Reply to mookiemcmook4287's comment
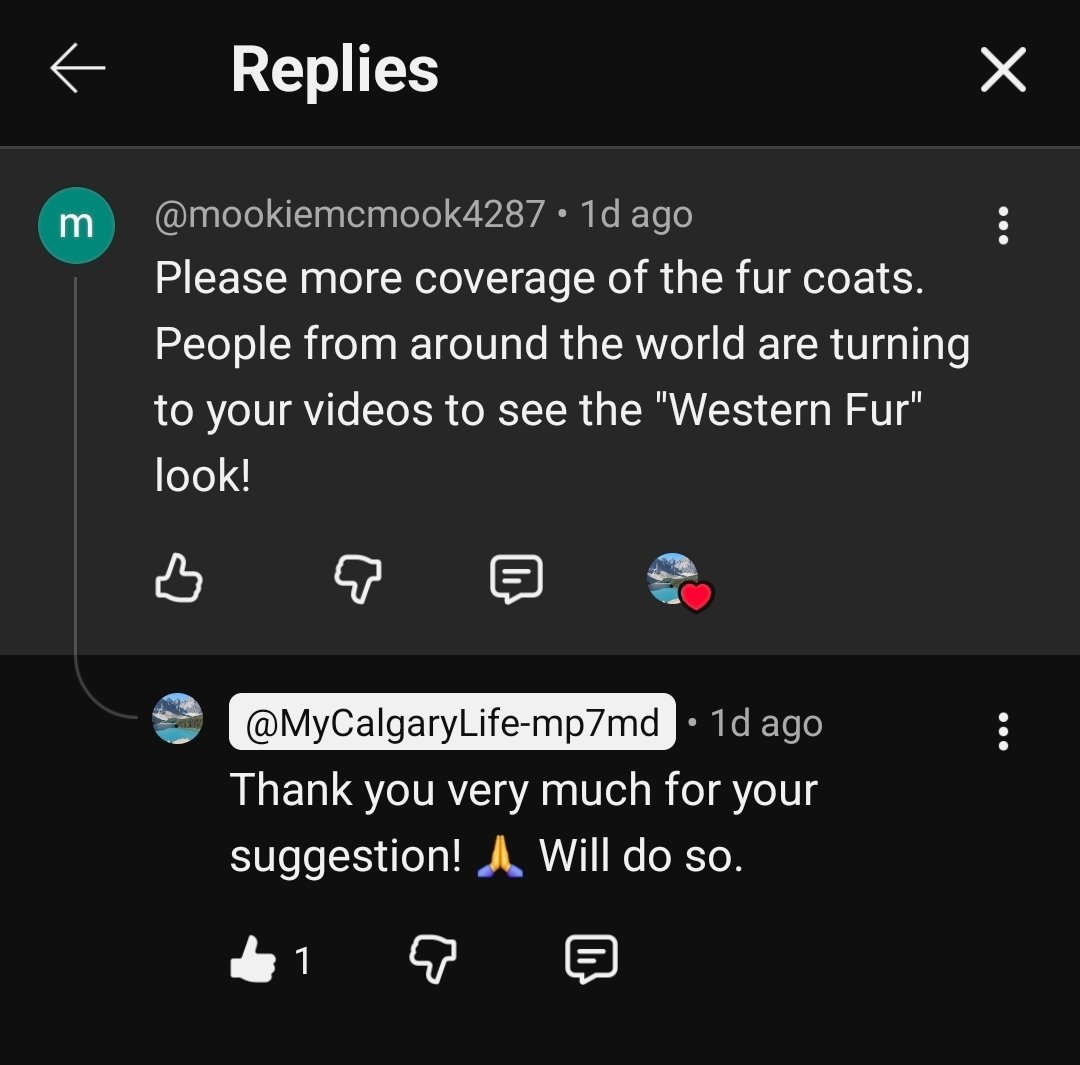The image size is (1080, 1065). (516, 579)
